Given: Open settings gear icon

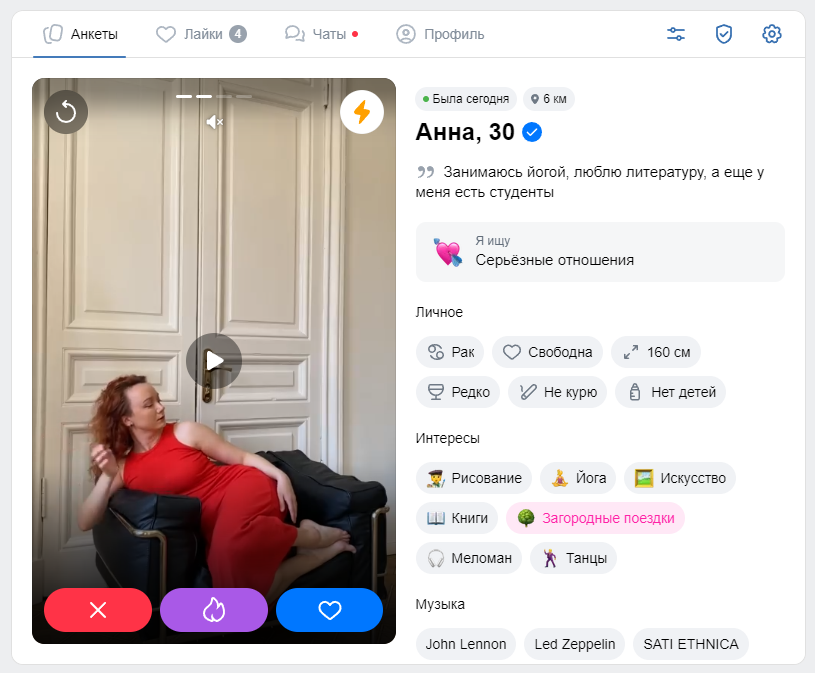Looking at the screenshot, I should [x=771, y=34].
